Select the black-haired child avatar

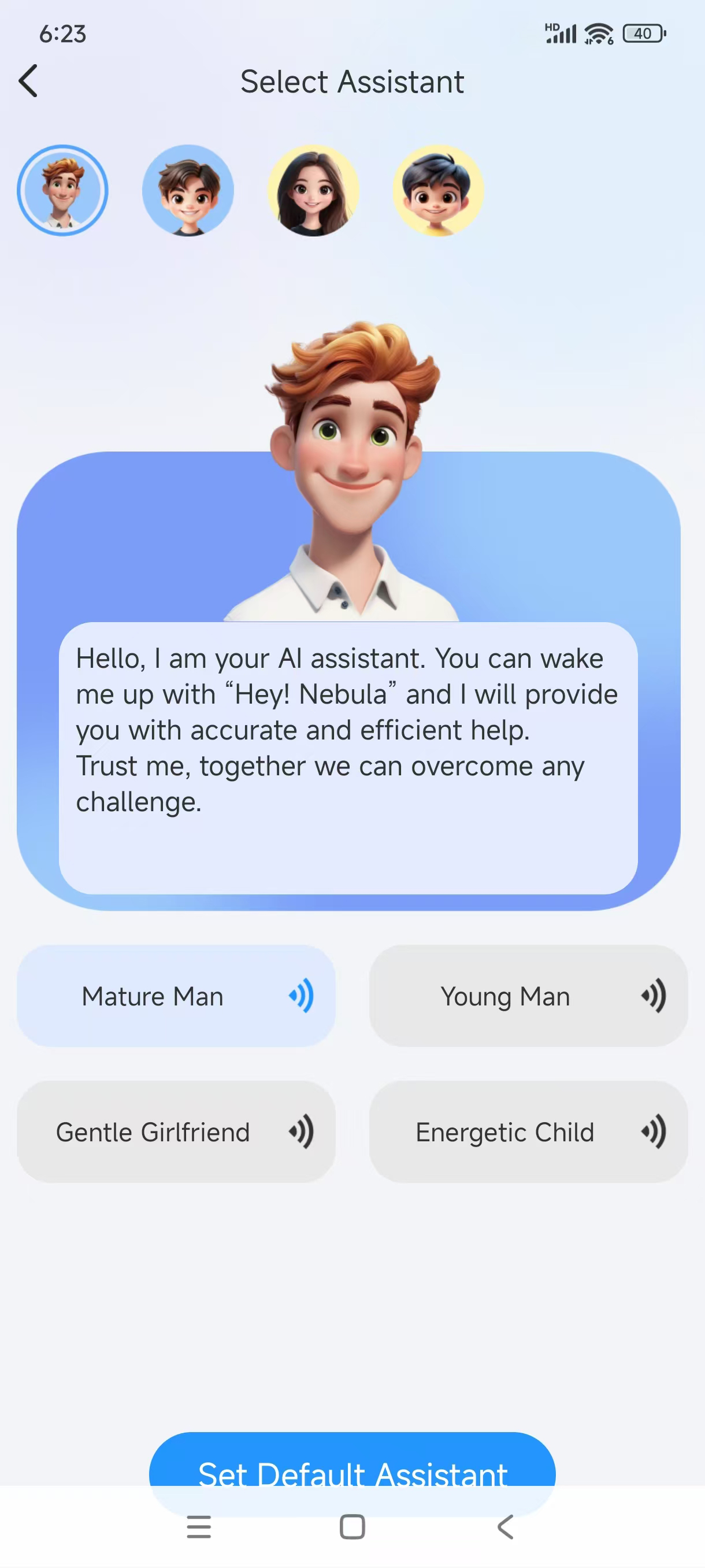[438, 191]
